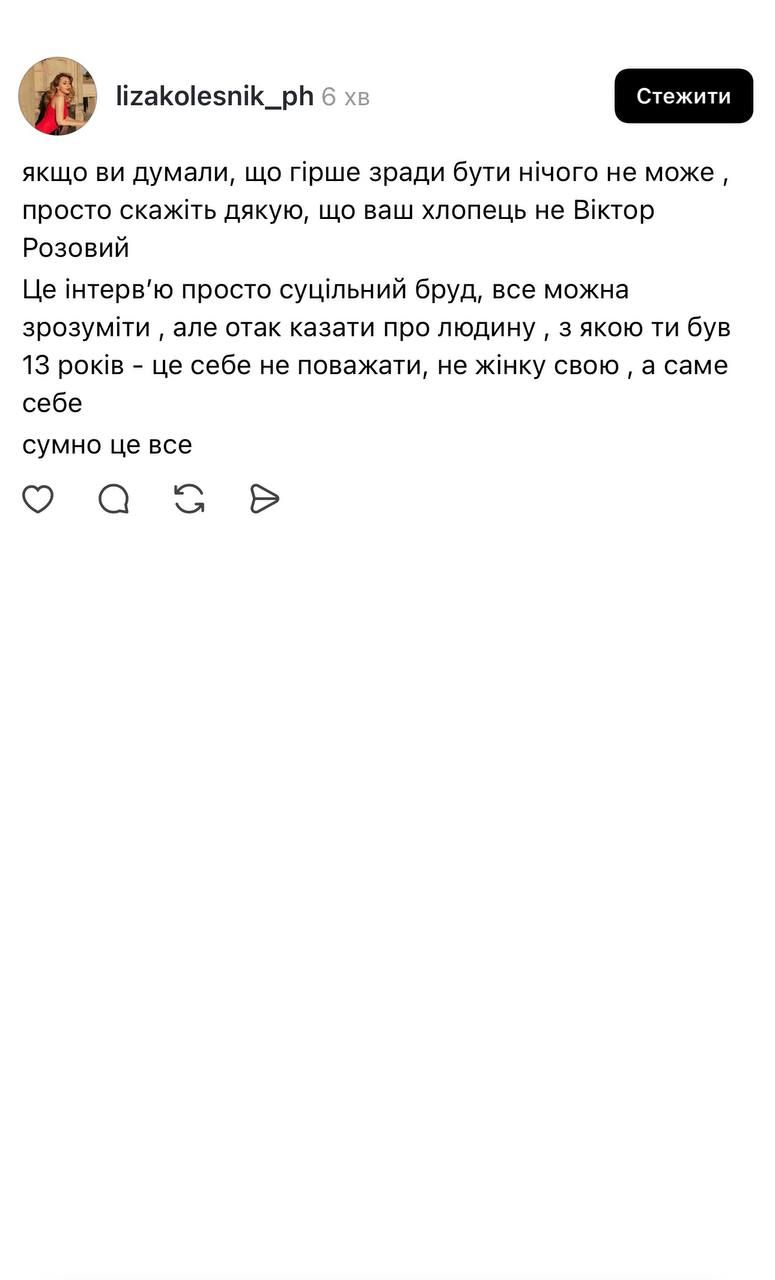
Task: Share the post via send icon
Action: [264, 498]
